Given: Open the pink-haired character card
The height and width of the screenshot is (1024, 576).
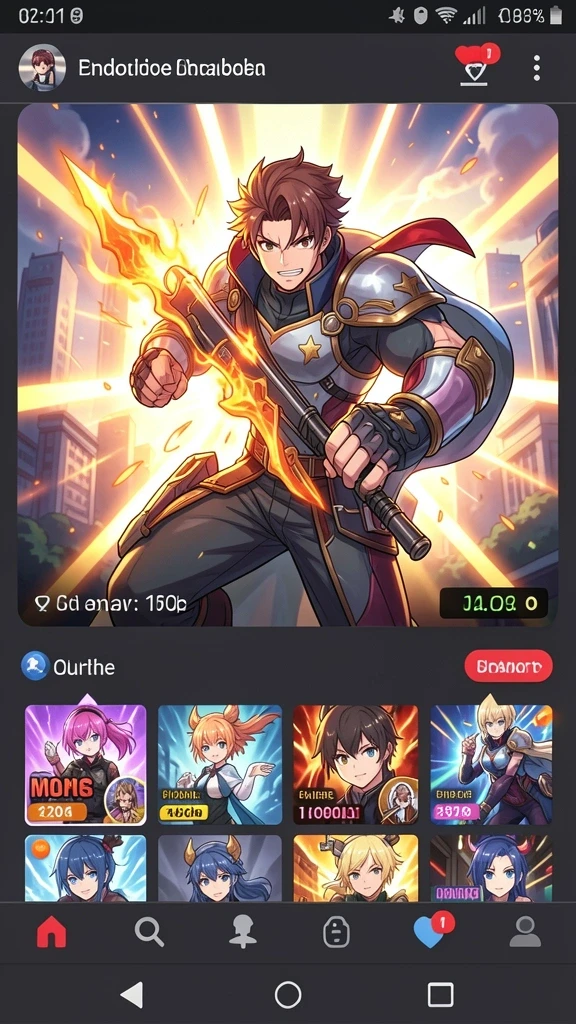Looking at the screenshot, I should (x=86, y=765).
